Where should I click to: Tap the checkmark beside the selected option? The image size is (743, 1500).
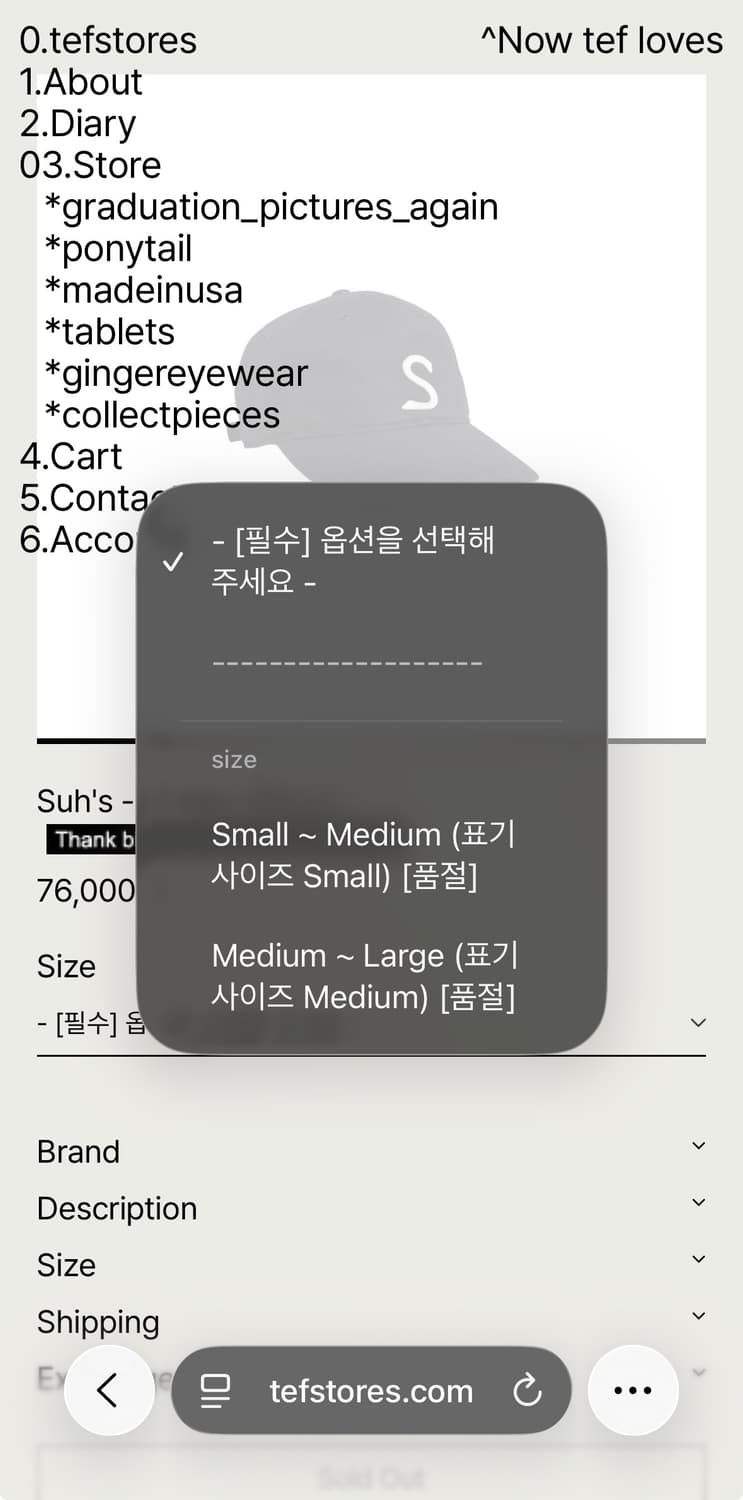click(174, 562)
